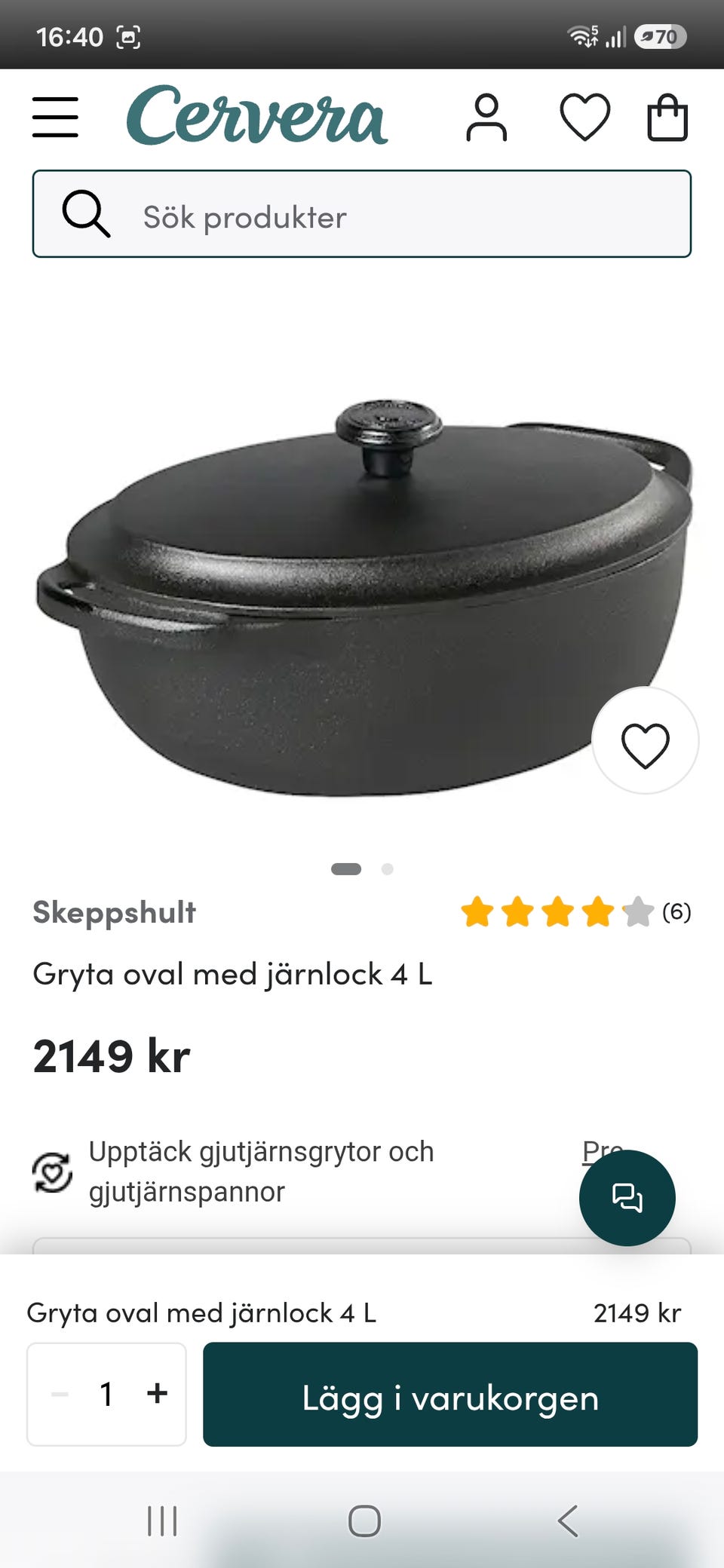Tap Lägg i varukorgen
This screenshot has height=1568, width=724.
pyautogui.click(x=450, y=1394)
